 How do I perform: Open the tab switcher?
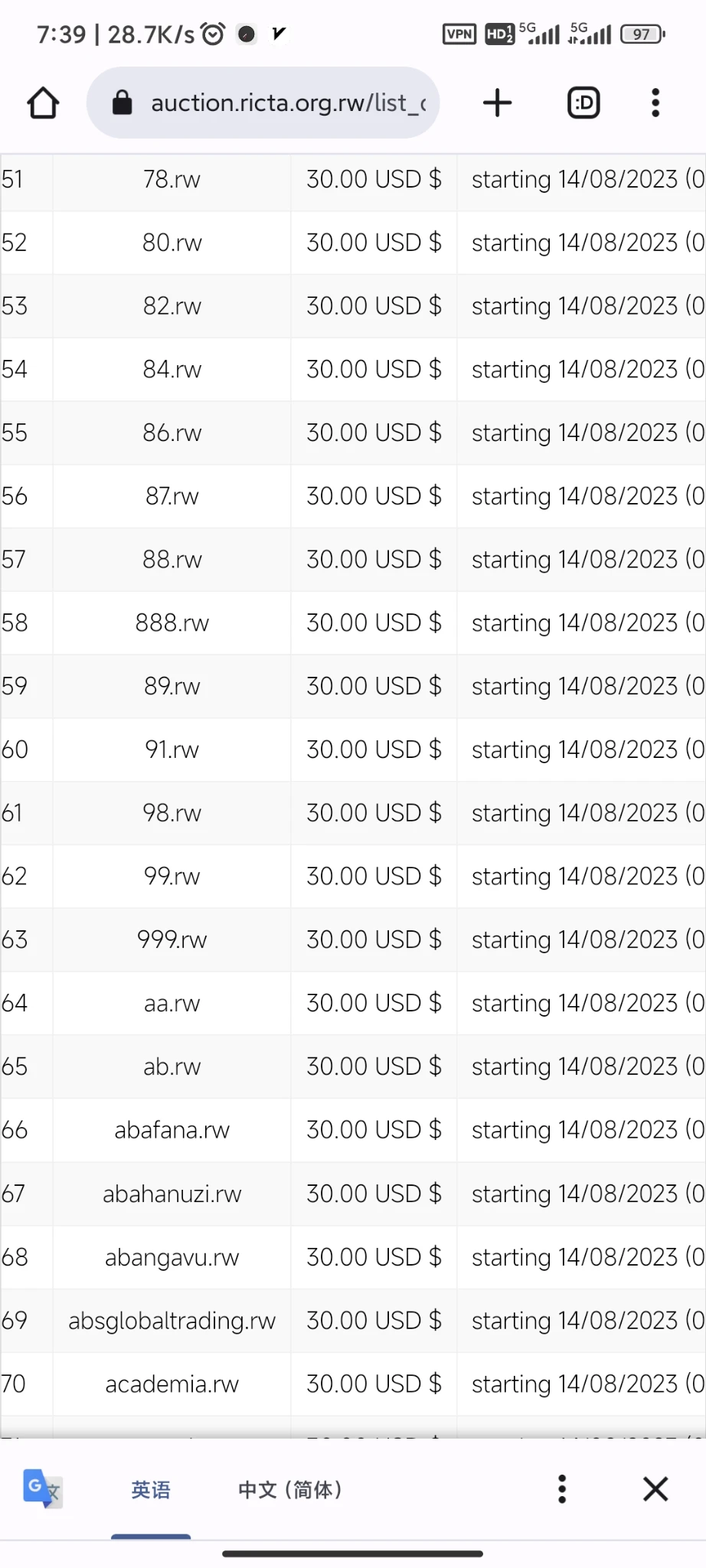click(583, 103)
